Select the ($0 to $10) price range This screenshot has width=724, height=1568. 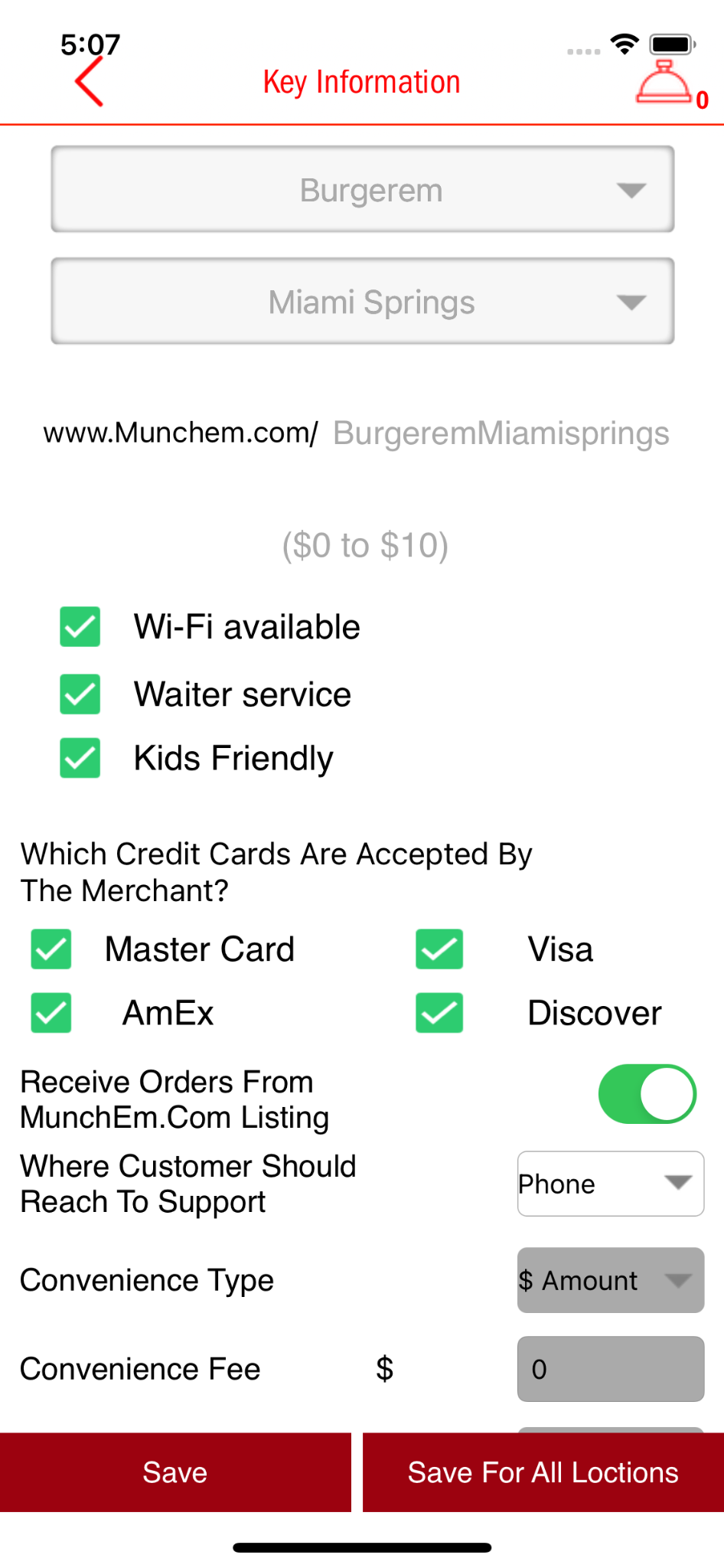(365, 546)
